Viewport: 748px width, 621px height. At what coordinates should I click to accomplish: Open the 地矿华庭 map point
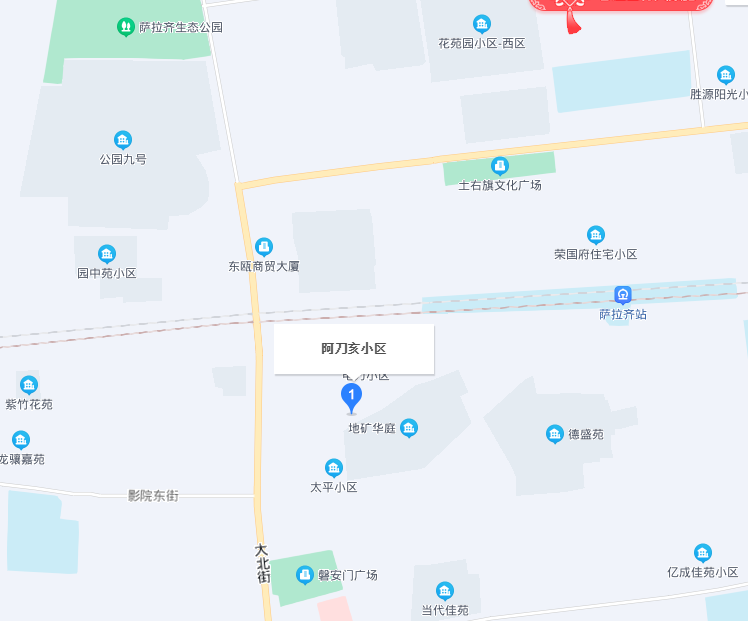[408, 428]
